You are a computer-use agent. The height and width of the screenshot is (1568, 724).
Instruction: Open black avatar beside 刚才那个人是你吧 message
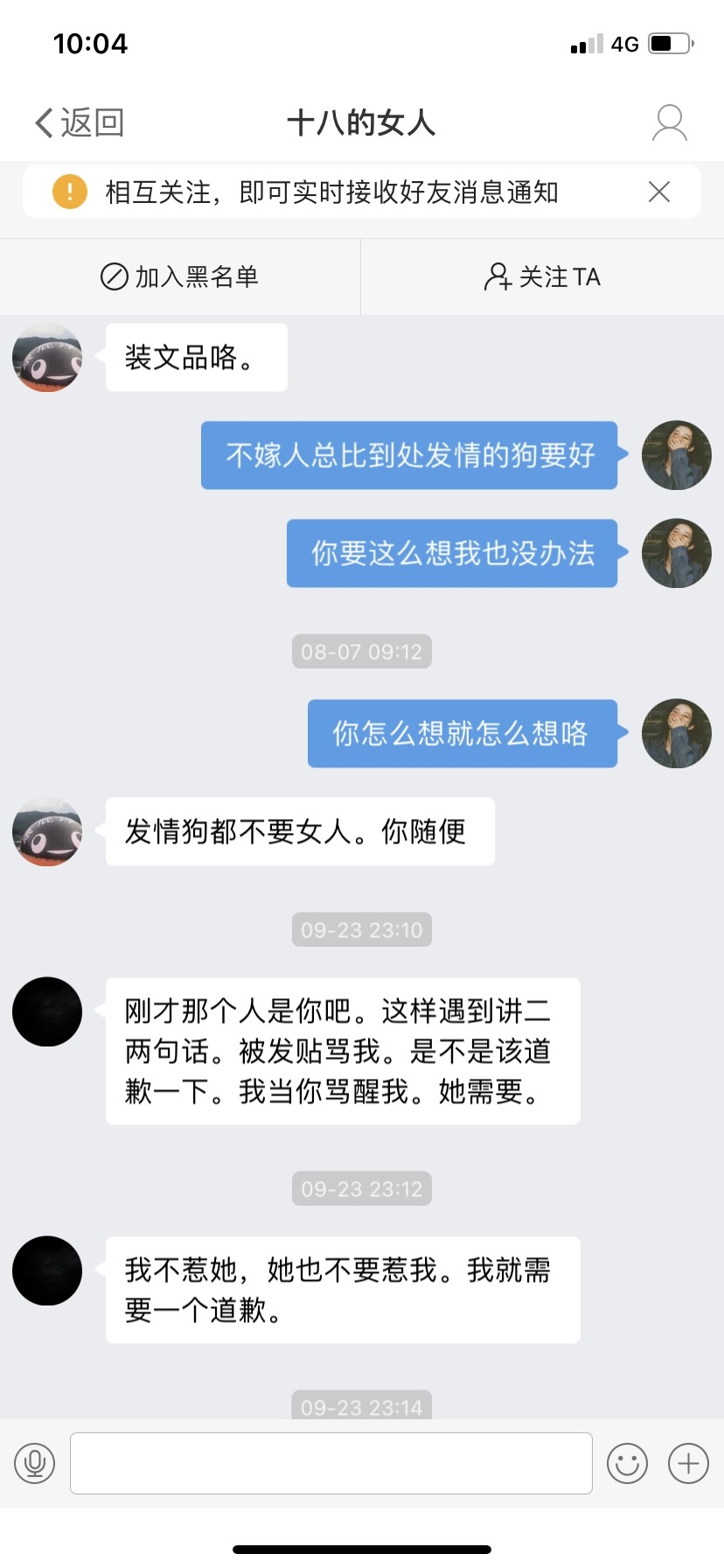pos(47,1011)
